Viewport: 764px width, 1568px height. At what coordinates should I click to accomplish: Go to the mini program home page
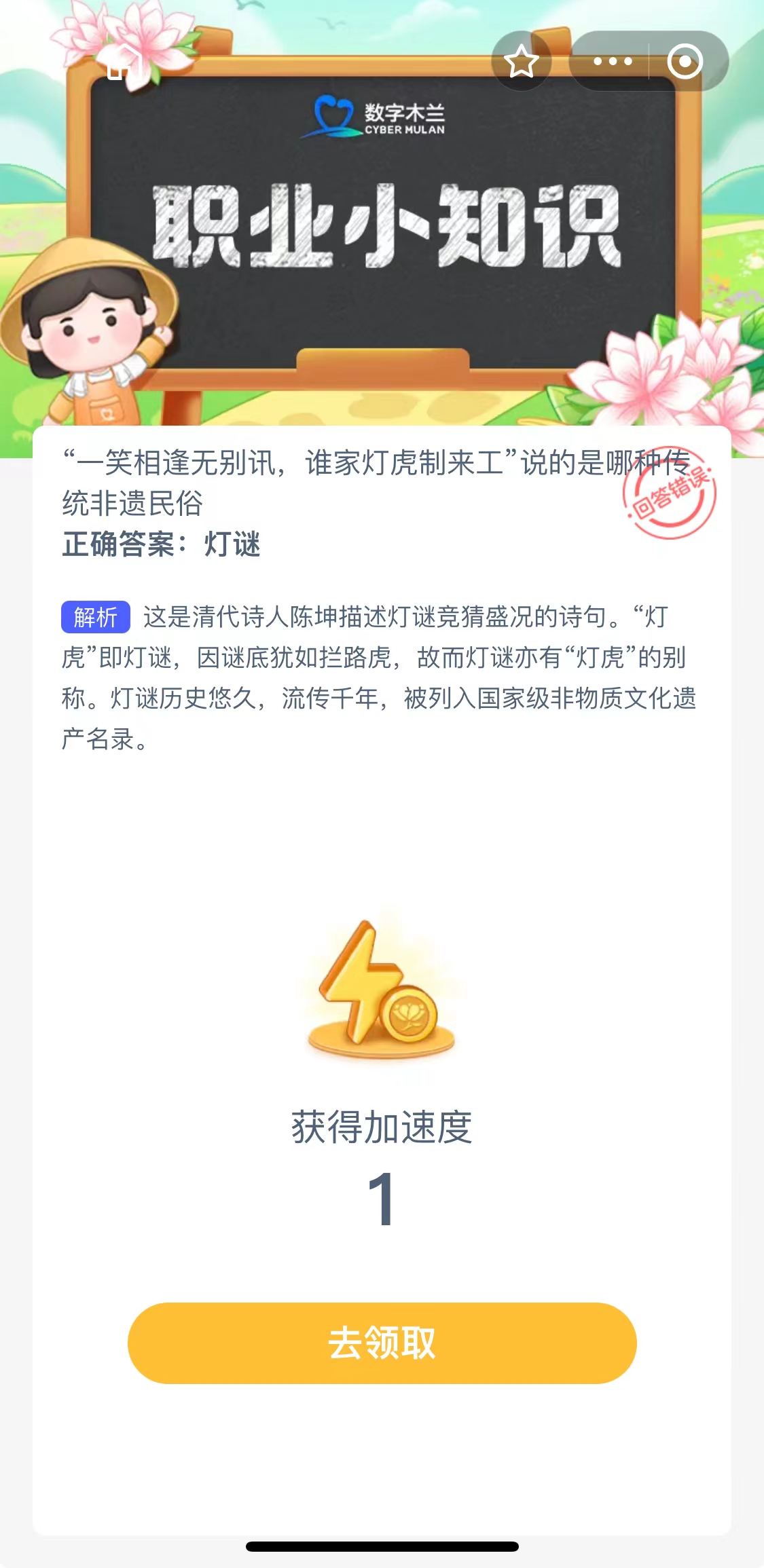123,64
